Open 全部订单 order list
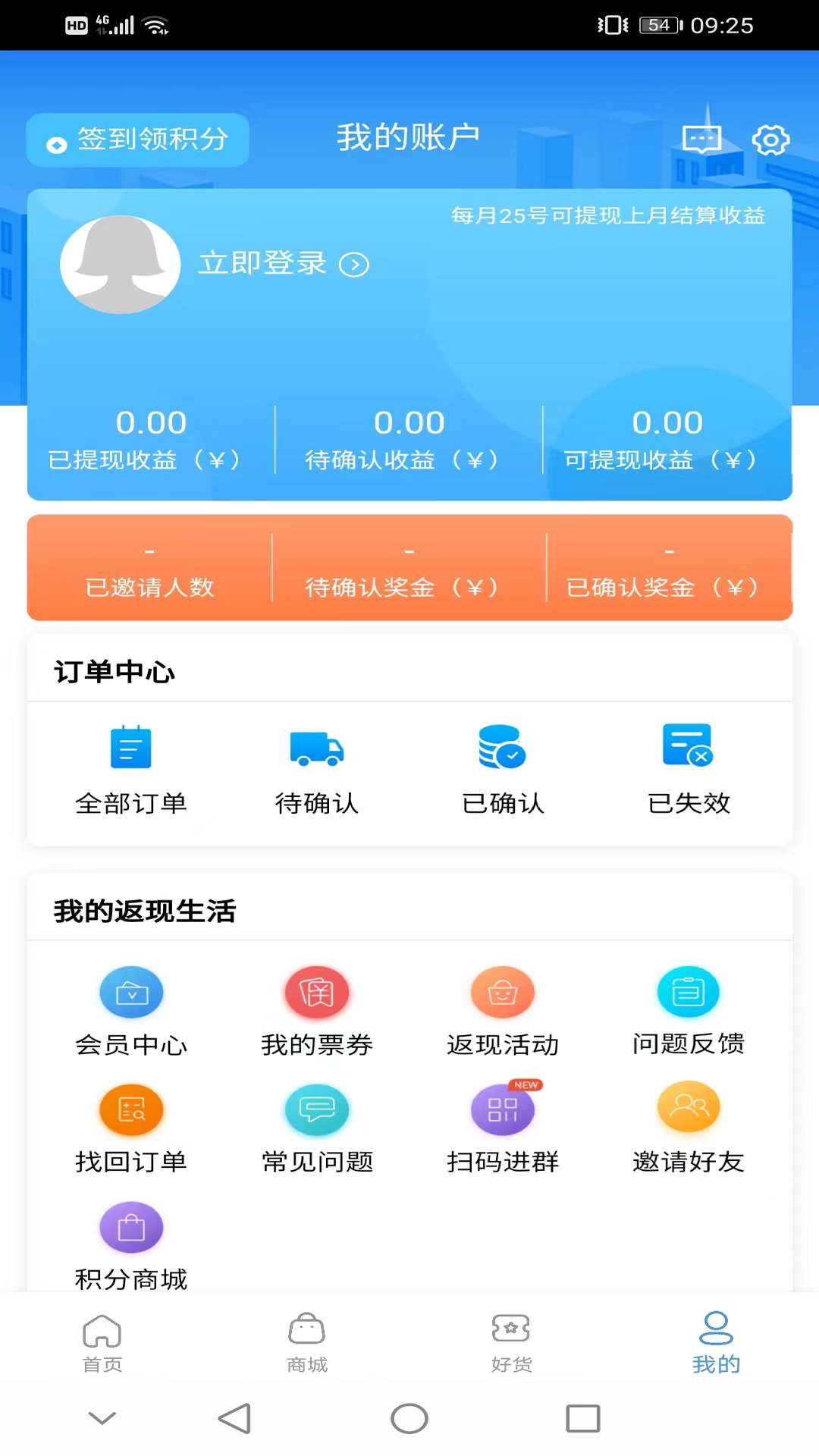Screen dimensions: 819x1456 point(130,770)
